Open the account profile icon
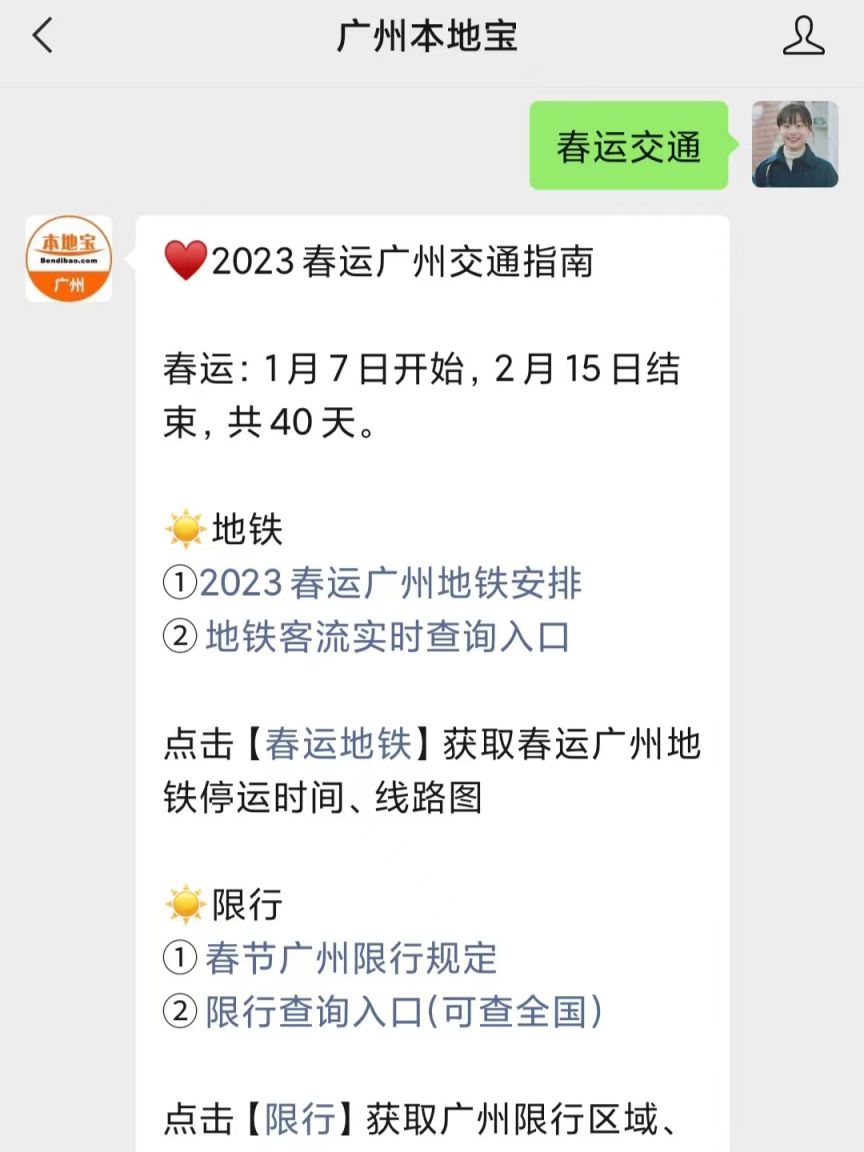The image size is (864, 1152). [x=802, y=37]
